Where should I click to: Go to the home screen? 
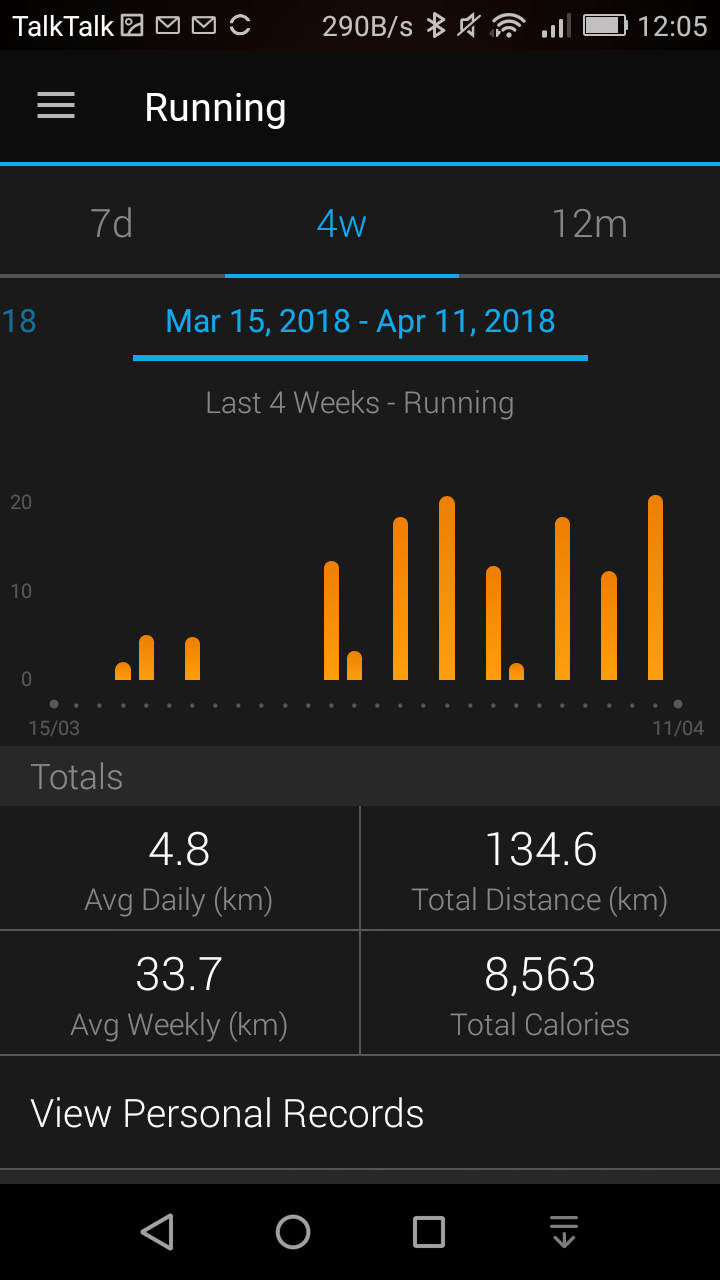[293, 1232]
